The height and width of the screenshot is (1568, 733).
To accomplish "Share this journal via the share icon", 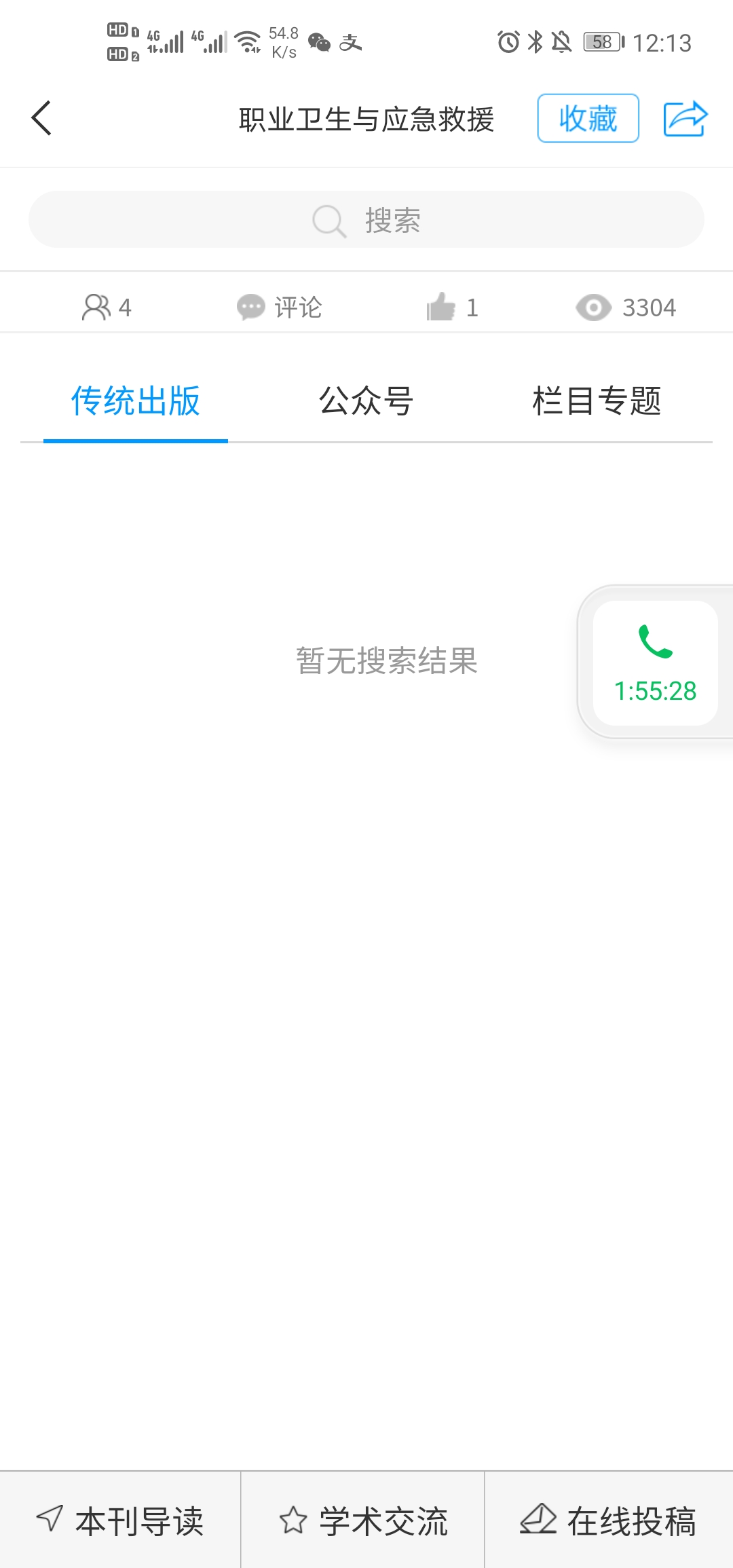I will pos(685,118).
